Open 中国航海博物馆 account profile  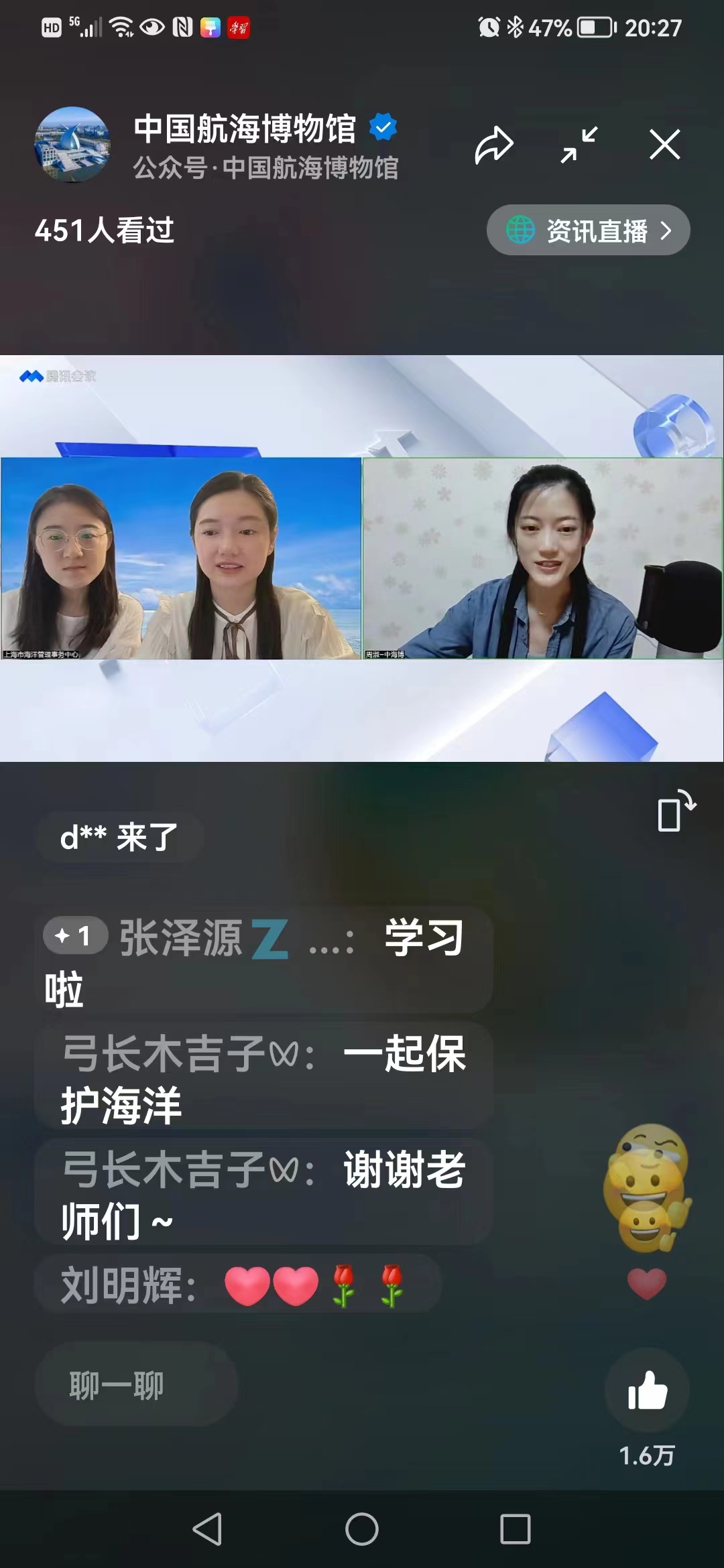click(x=72, y=145)
